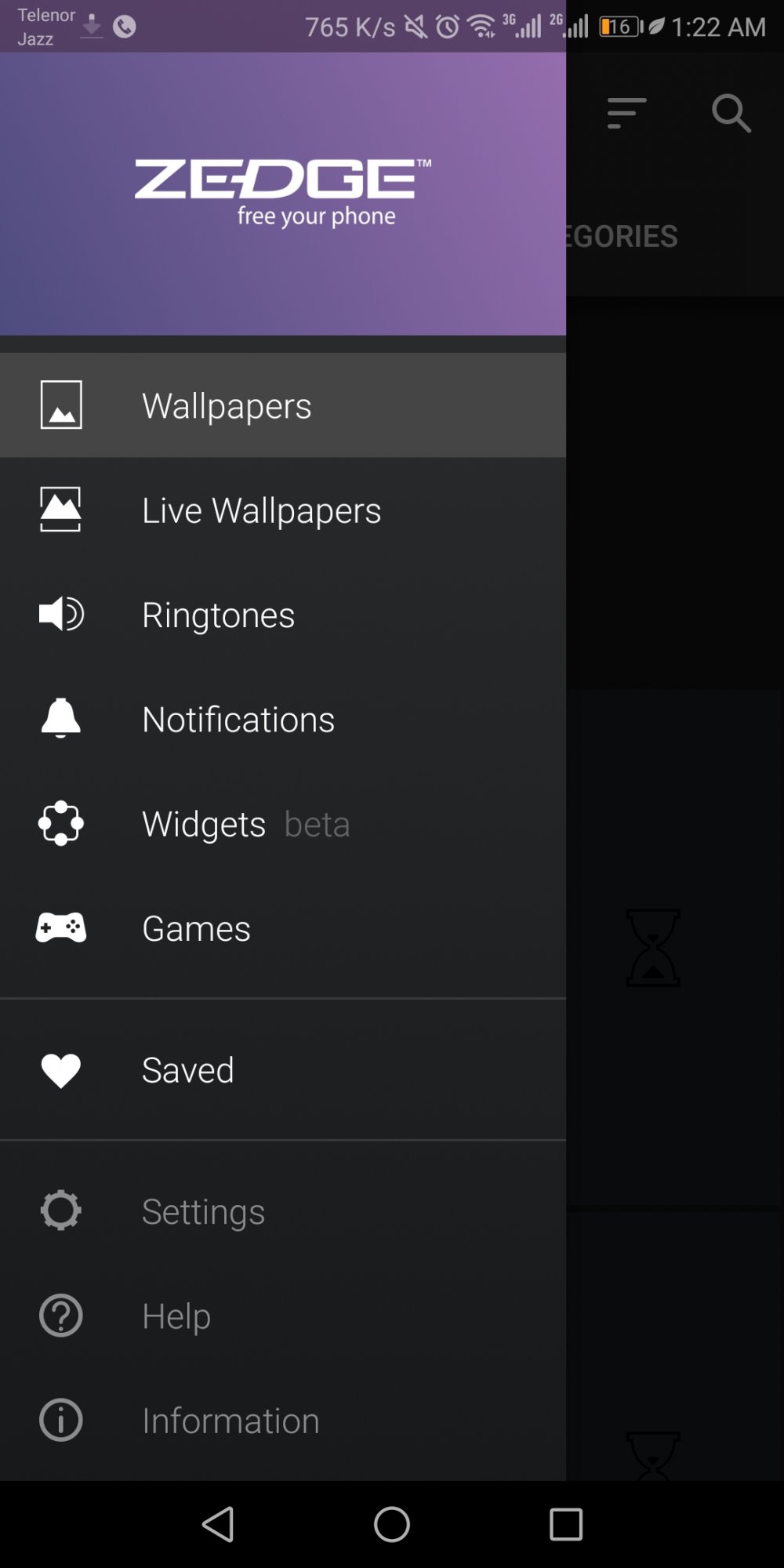Open Widgets beta
The width and height of the screenshot is (784, 1568).
(x=283, y=823)
